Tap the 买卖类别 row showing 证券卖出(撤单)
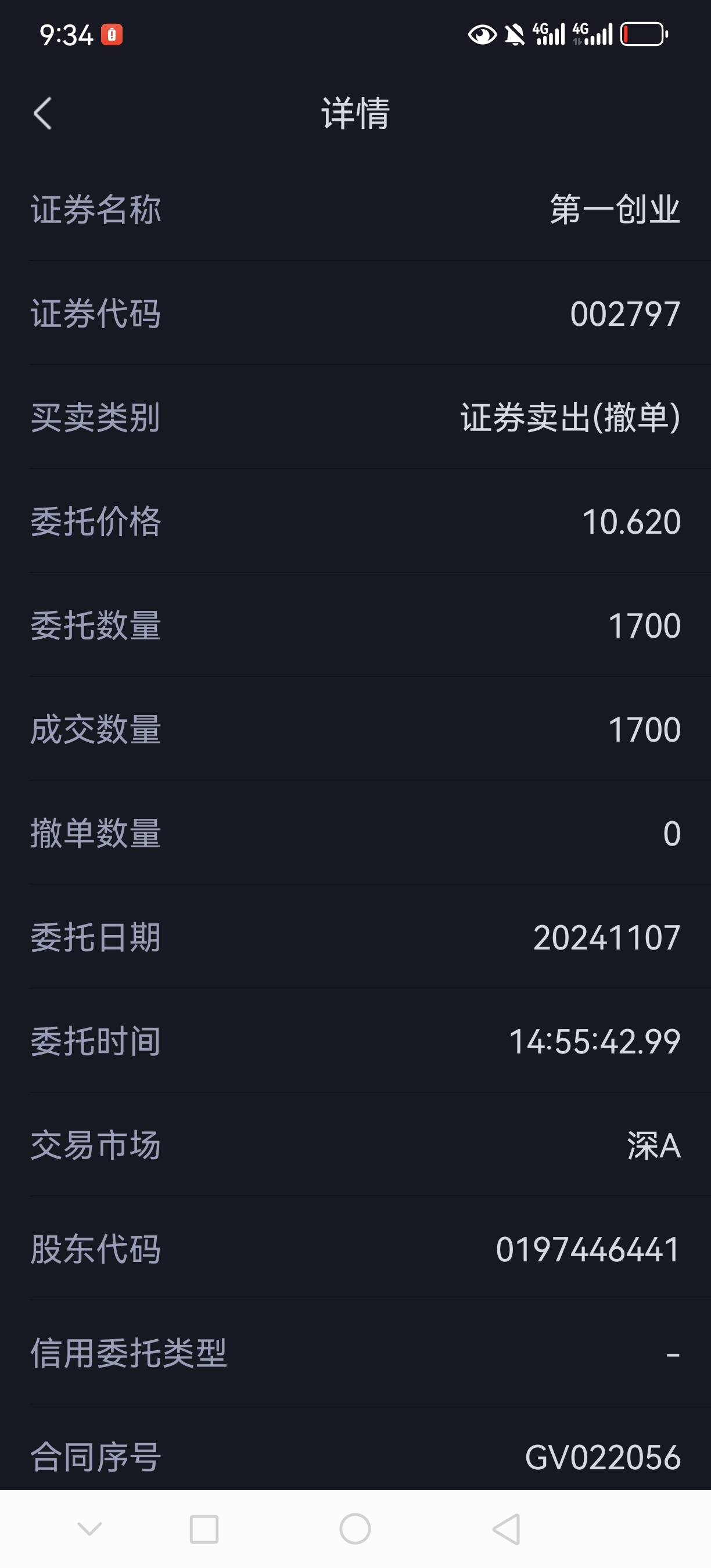711x1568 pixels. pyautogui.click(x=355, y=416)
